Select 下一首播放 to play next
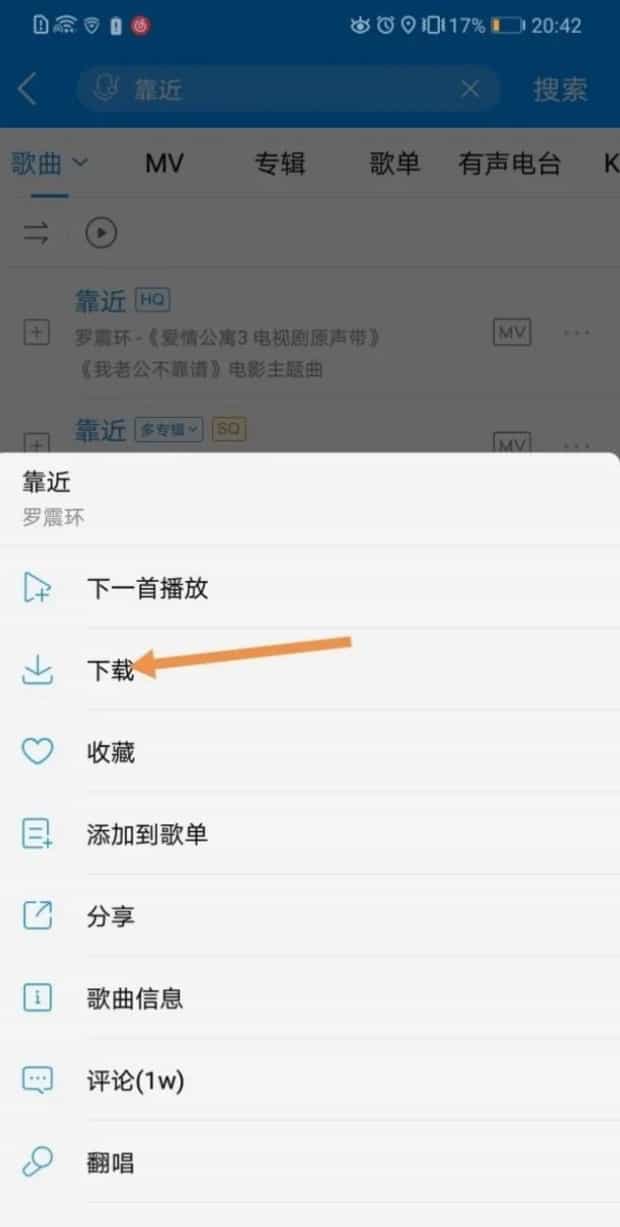 tap(147, 588)
